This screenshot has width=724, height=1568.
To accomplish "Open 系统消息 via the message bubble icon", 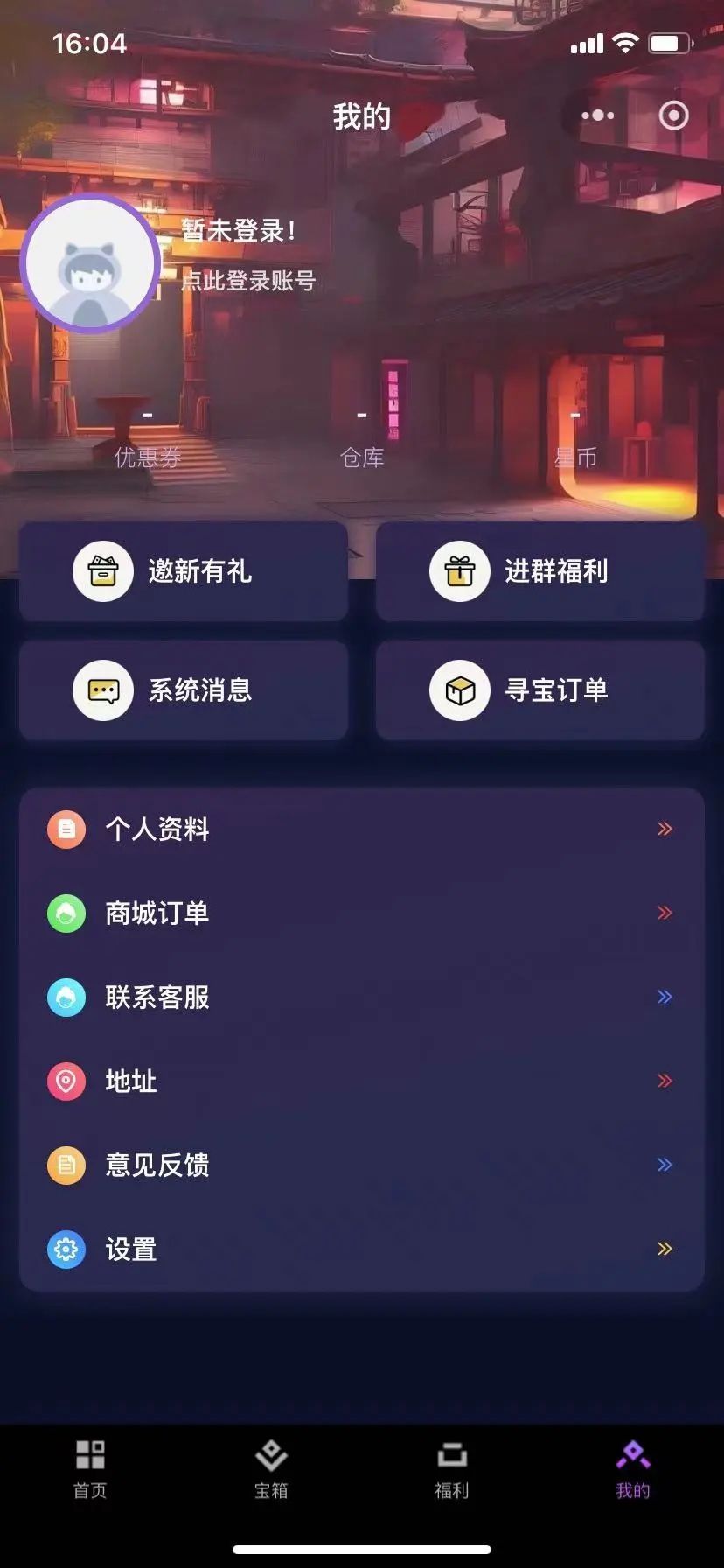I will pyautogui.click(x=102, y=690).
